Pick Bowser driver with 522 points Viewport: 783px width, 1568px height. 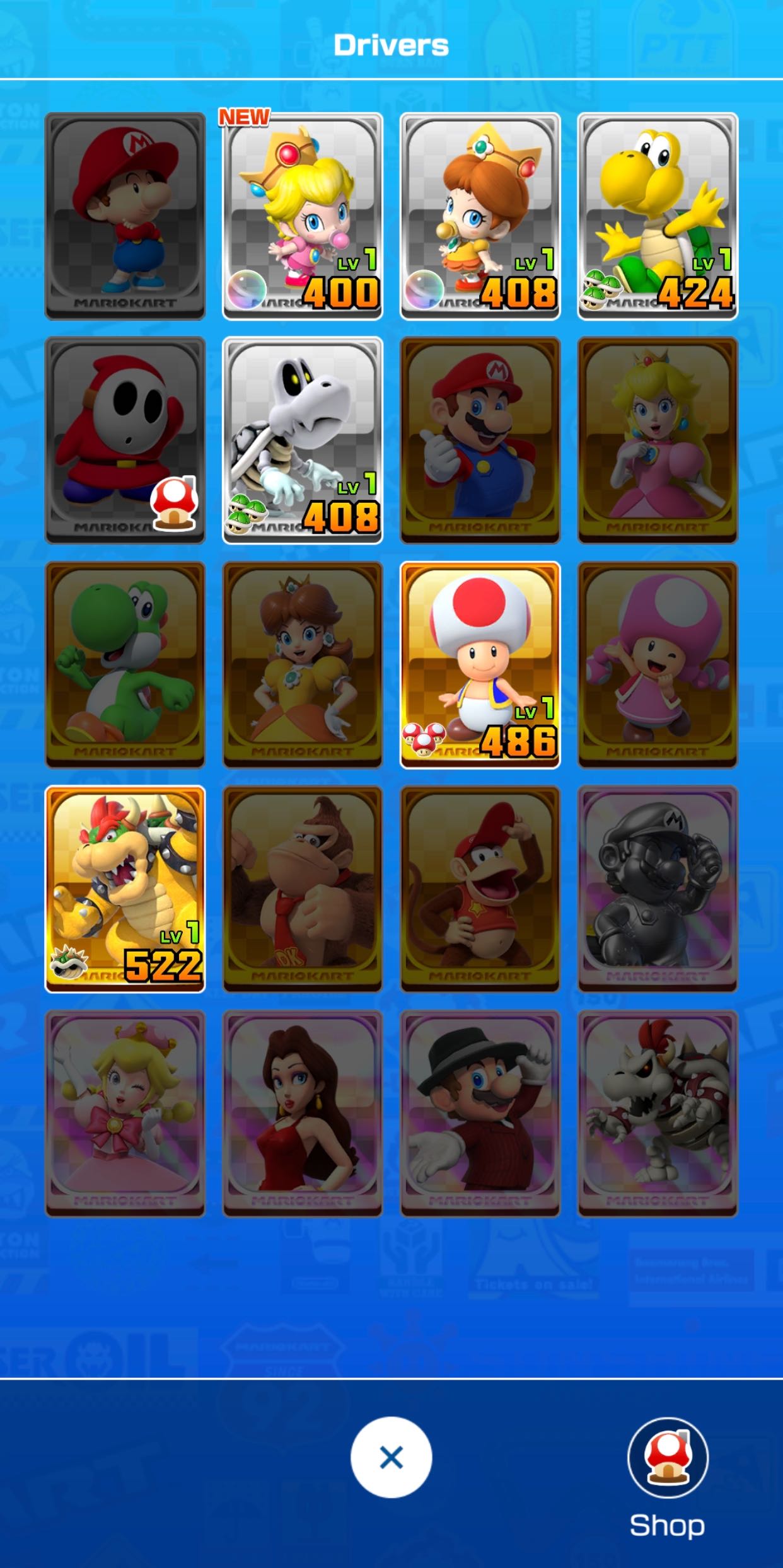click(x=125, y=889)
